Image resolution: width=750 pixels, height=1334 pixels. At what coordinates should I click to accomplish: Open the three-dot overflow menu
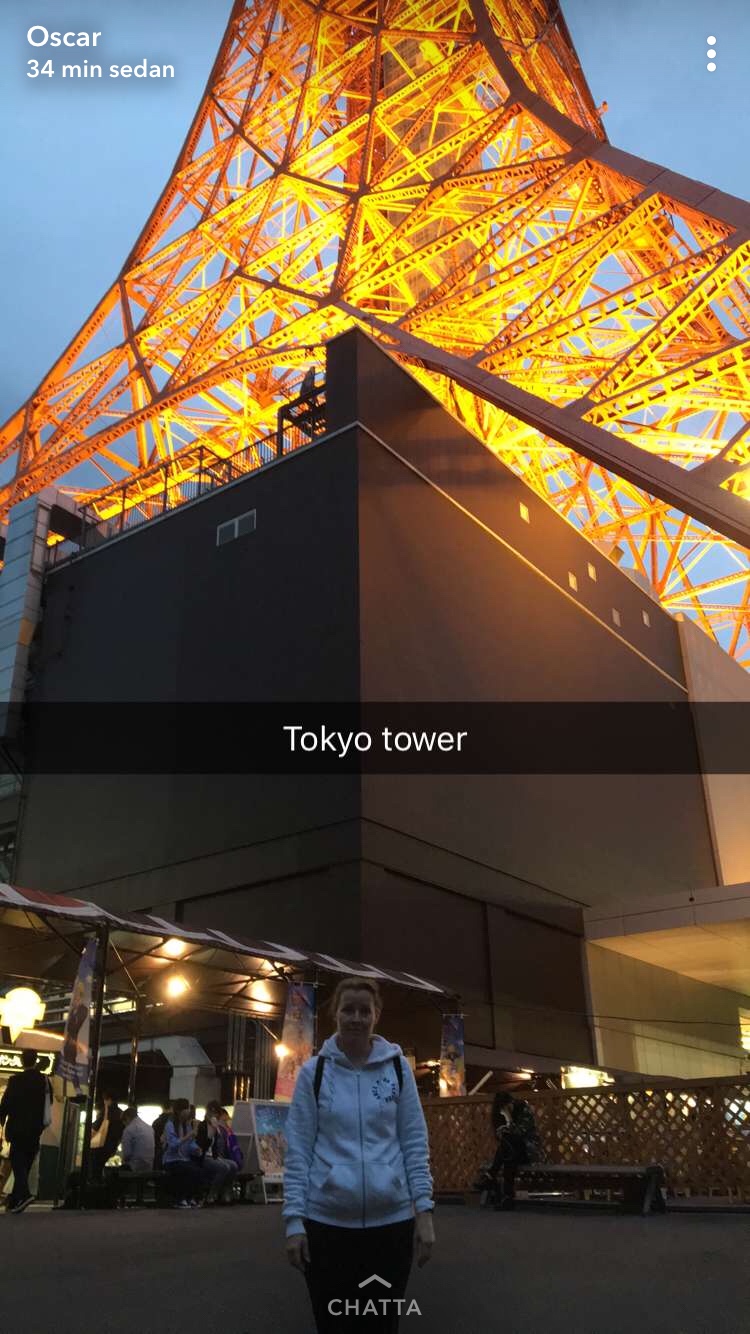[711, 54]
